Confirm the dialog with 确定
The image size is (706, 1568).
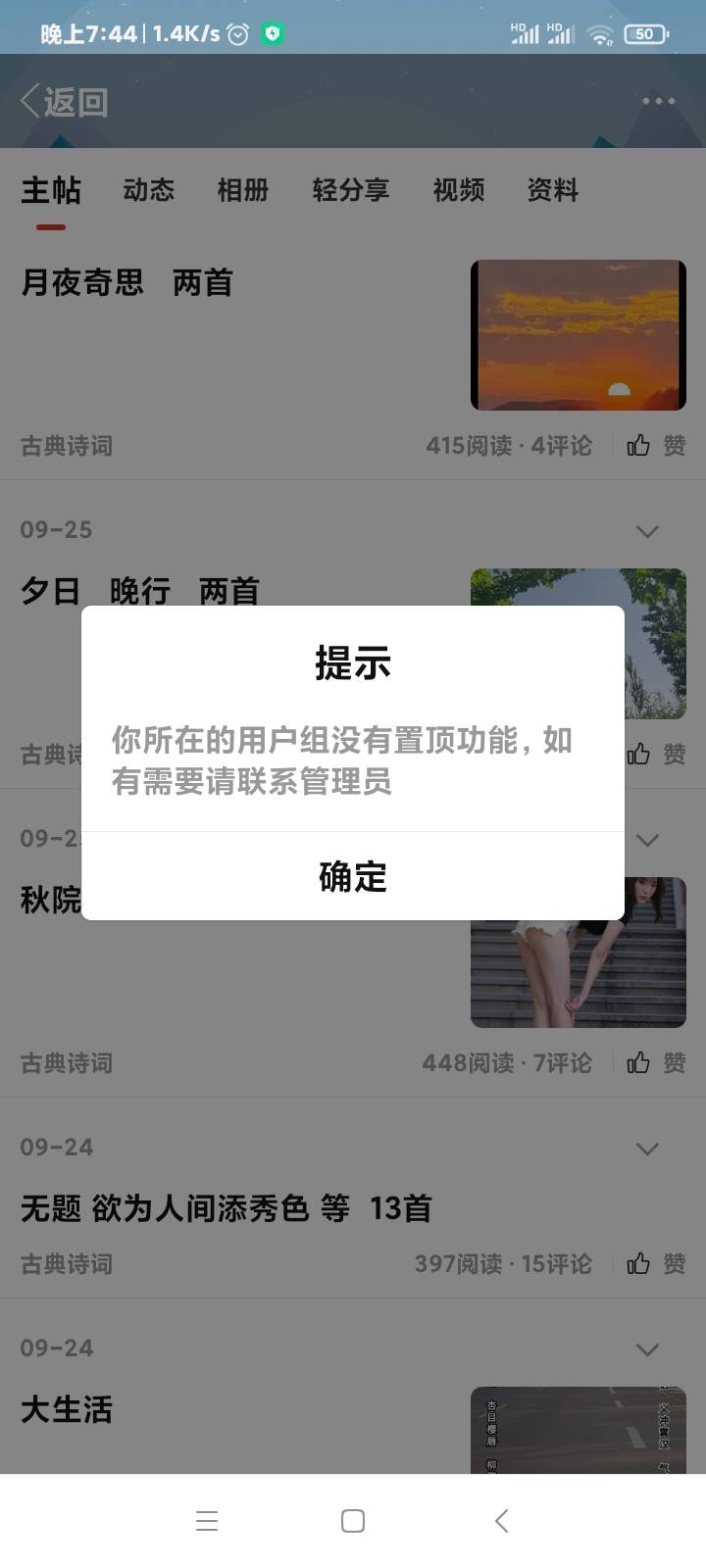coord(353,876)
